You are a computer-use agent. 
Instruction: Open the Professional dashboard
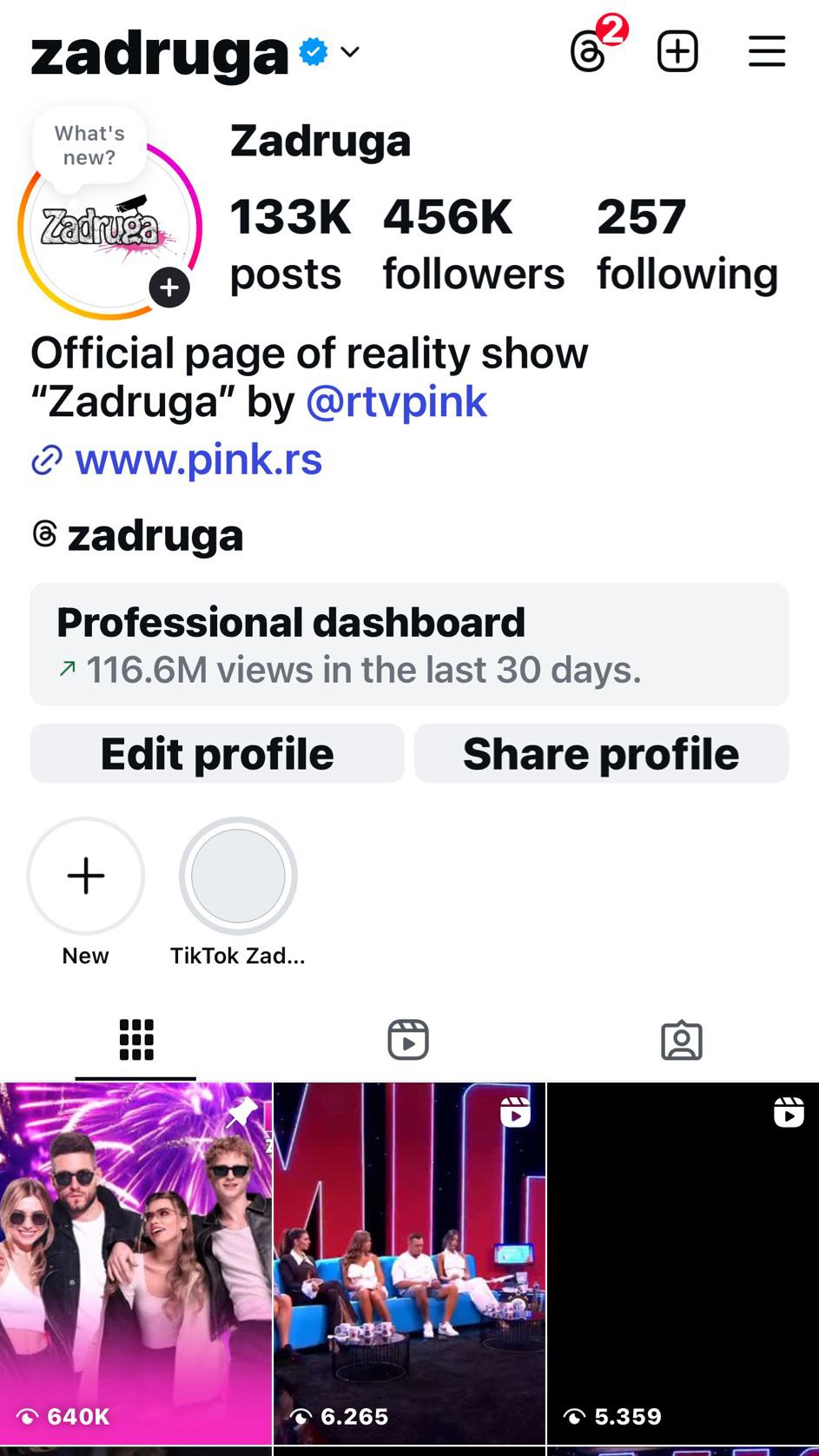(409, 645)
